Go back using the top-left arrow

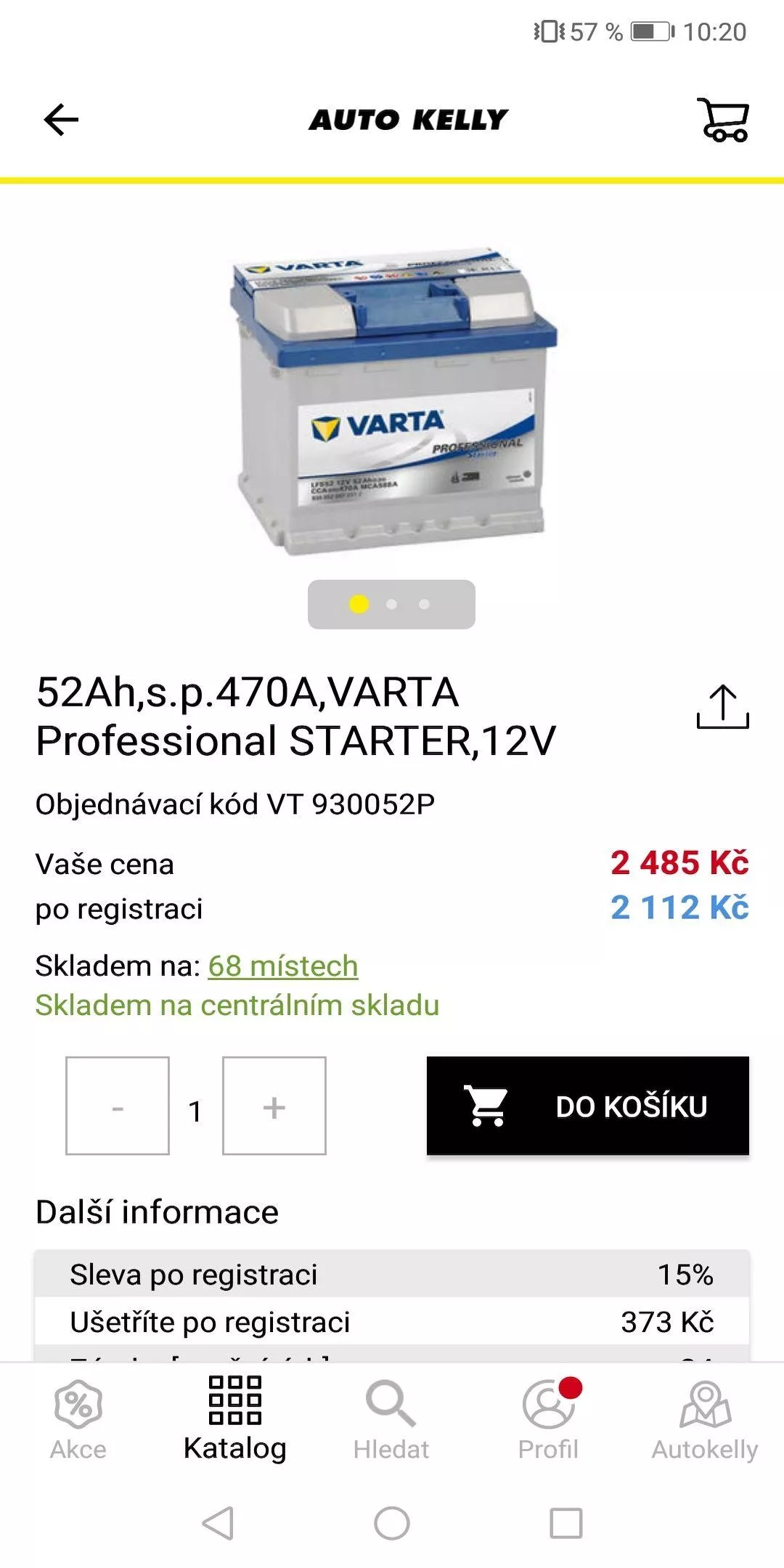click(x=61, y=120)
